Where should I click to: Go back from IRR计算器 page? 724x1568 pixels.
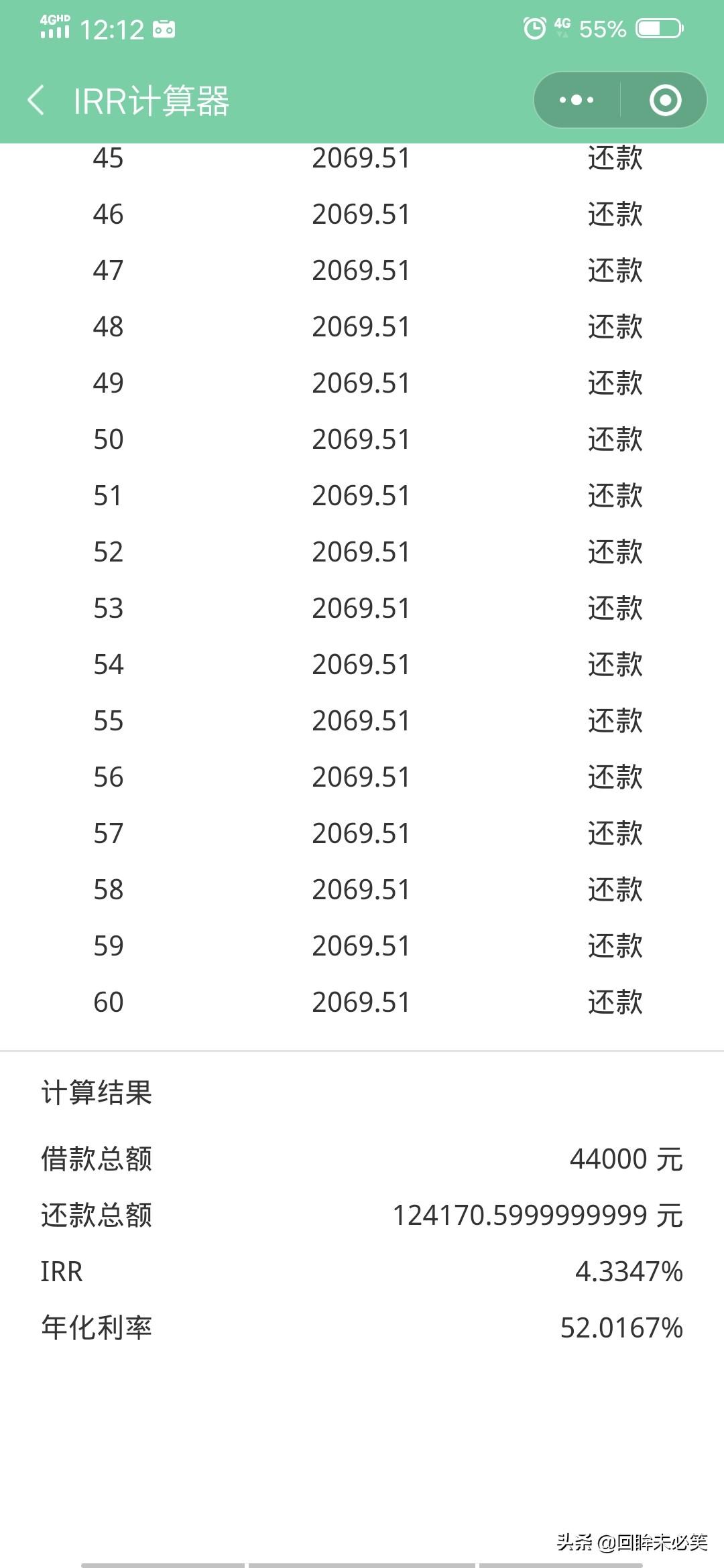tap(36, 101)
